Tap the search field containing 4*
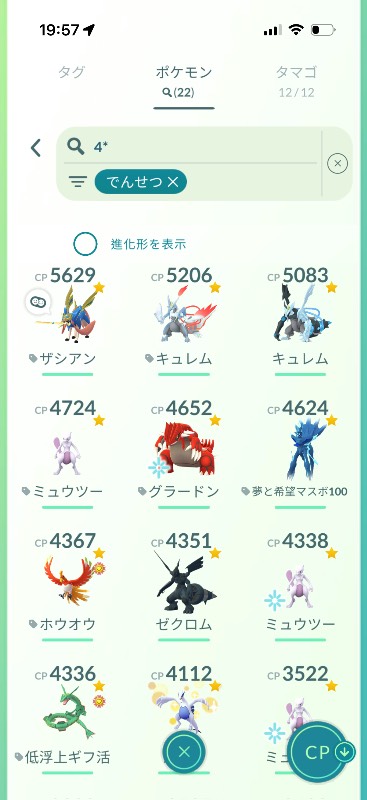The height and width of the screenshot is (800, 367). coord(191,147)
